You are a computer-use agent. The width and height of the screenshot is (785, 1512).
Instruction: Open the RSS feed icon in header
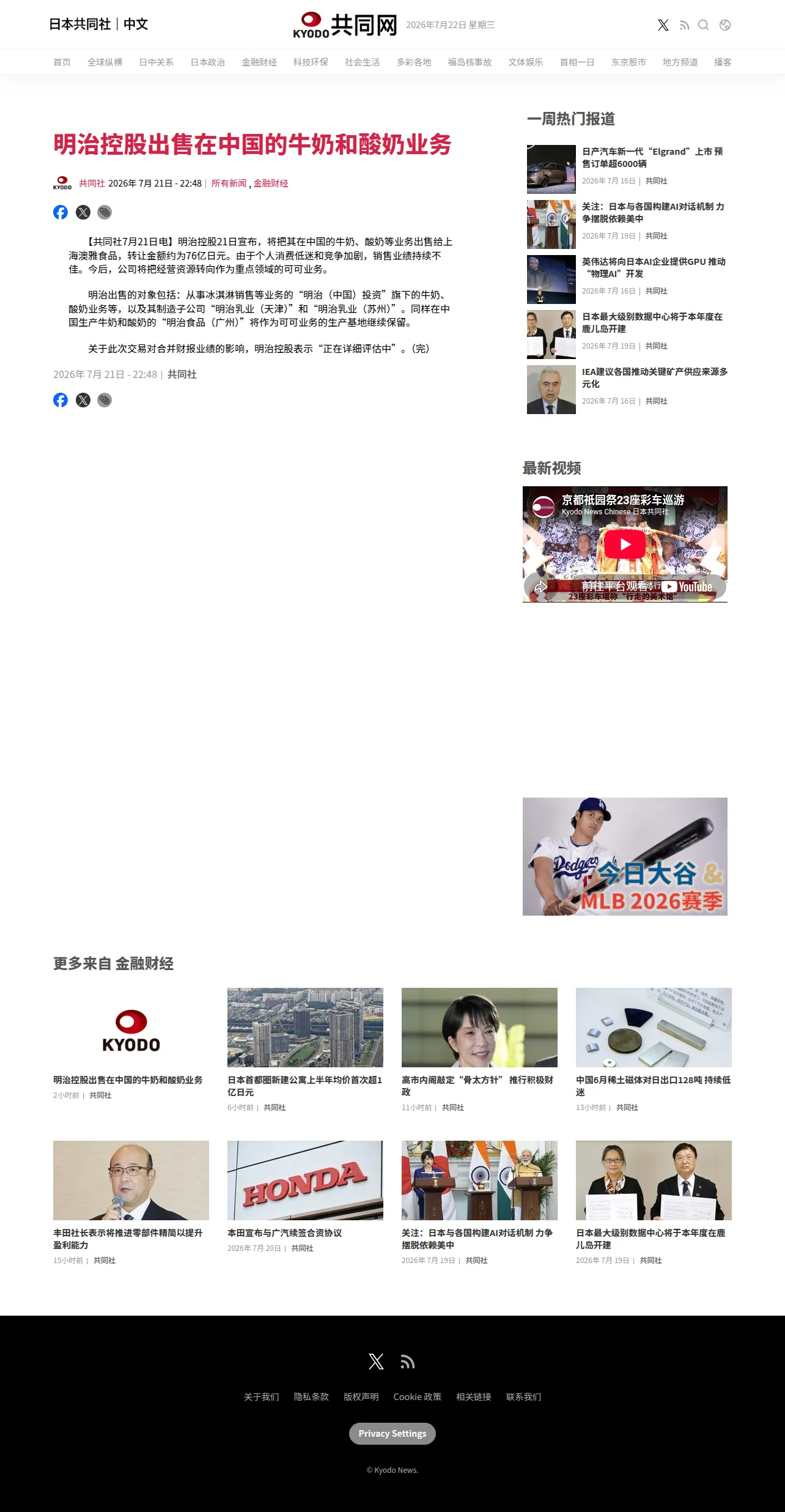click(x=684, y=25)
